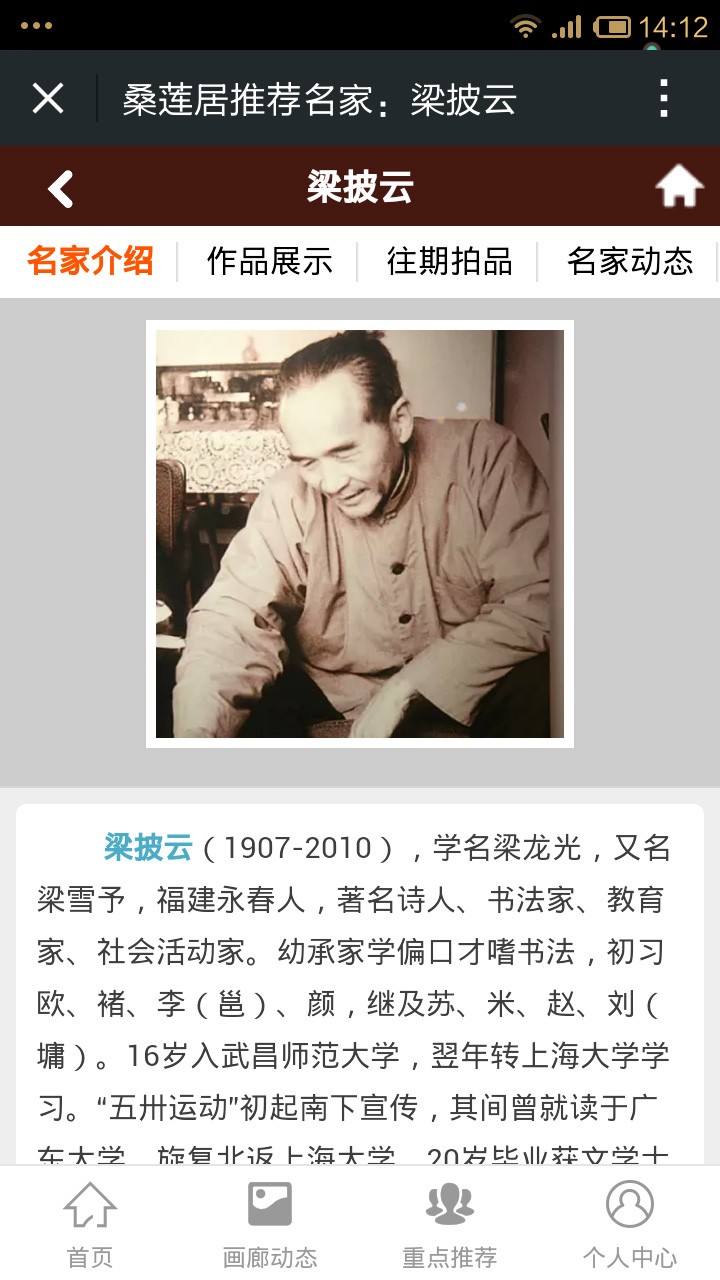
Task: Tap the home icon in the header
Action: point(678,187)
